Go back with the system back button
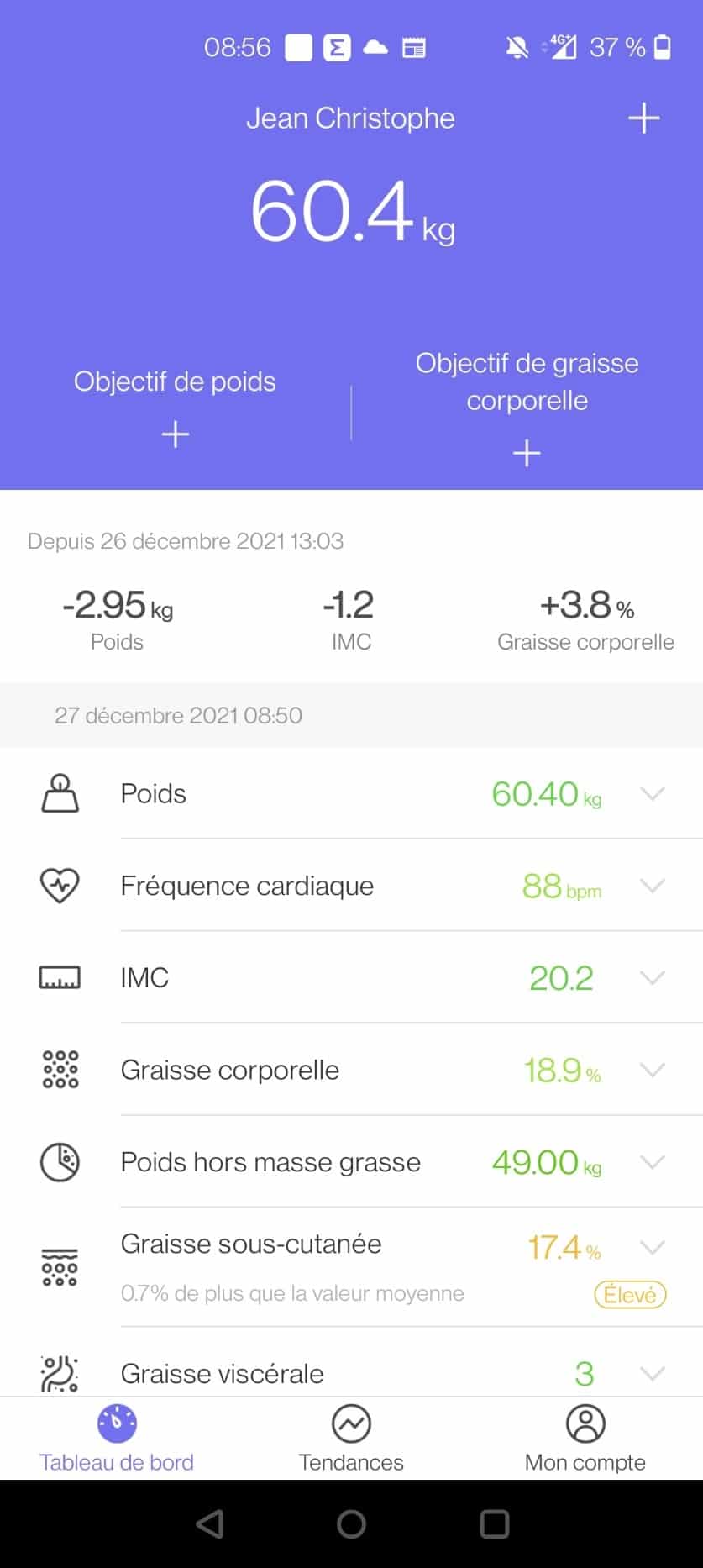The height and width of the screenshot is (1568, 703). coord(210,1523)
